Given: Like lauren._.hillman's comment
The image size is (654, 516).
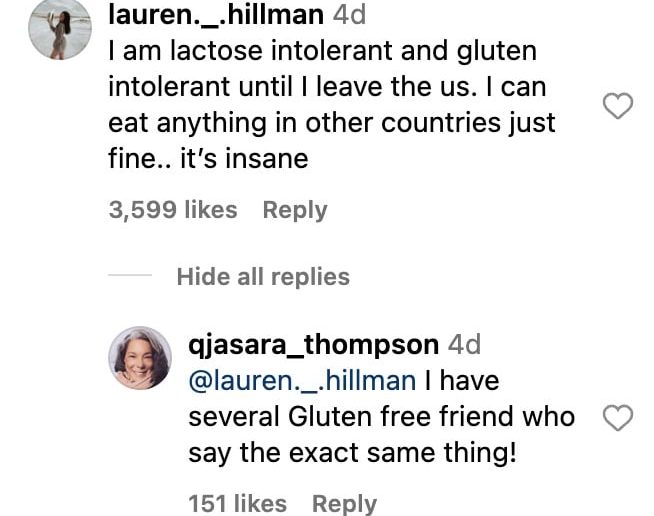Looking at the screenshot, I should coord(619,105).
